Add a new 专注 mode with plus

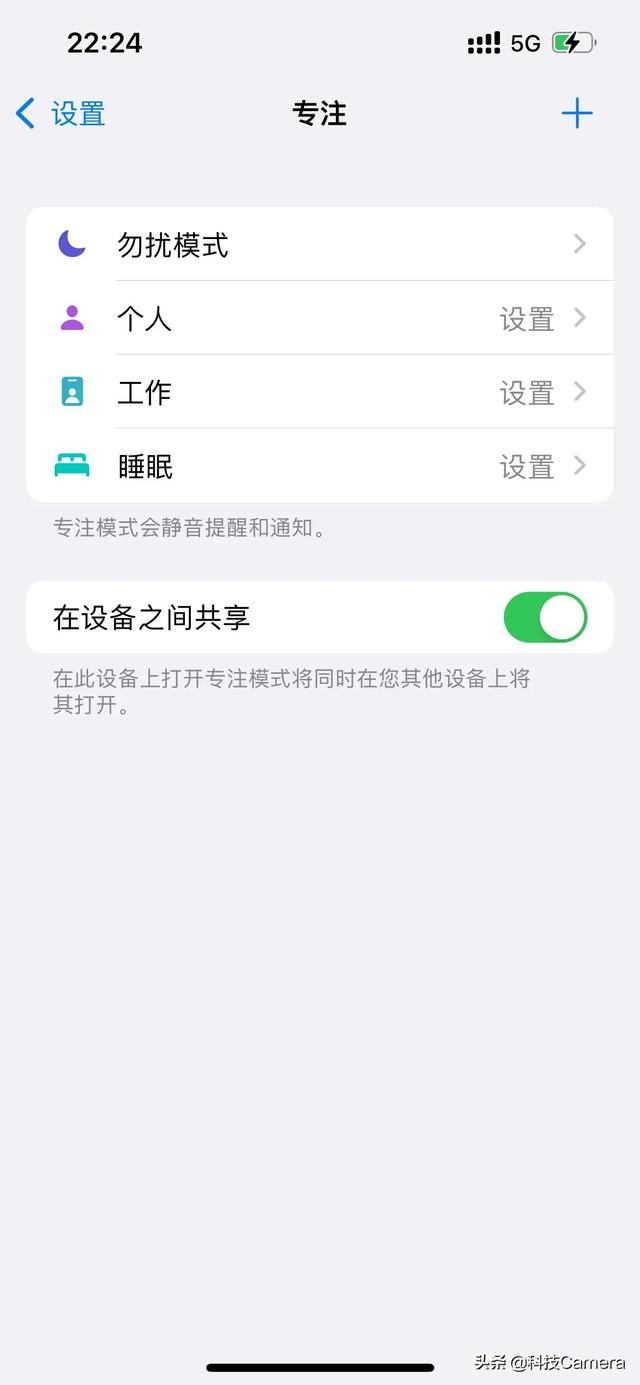click(577, 114)
